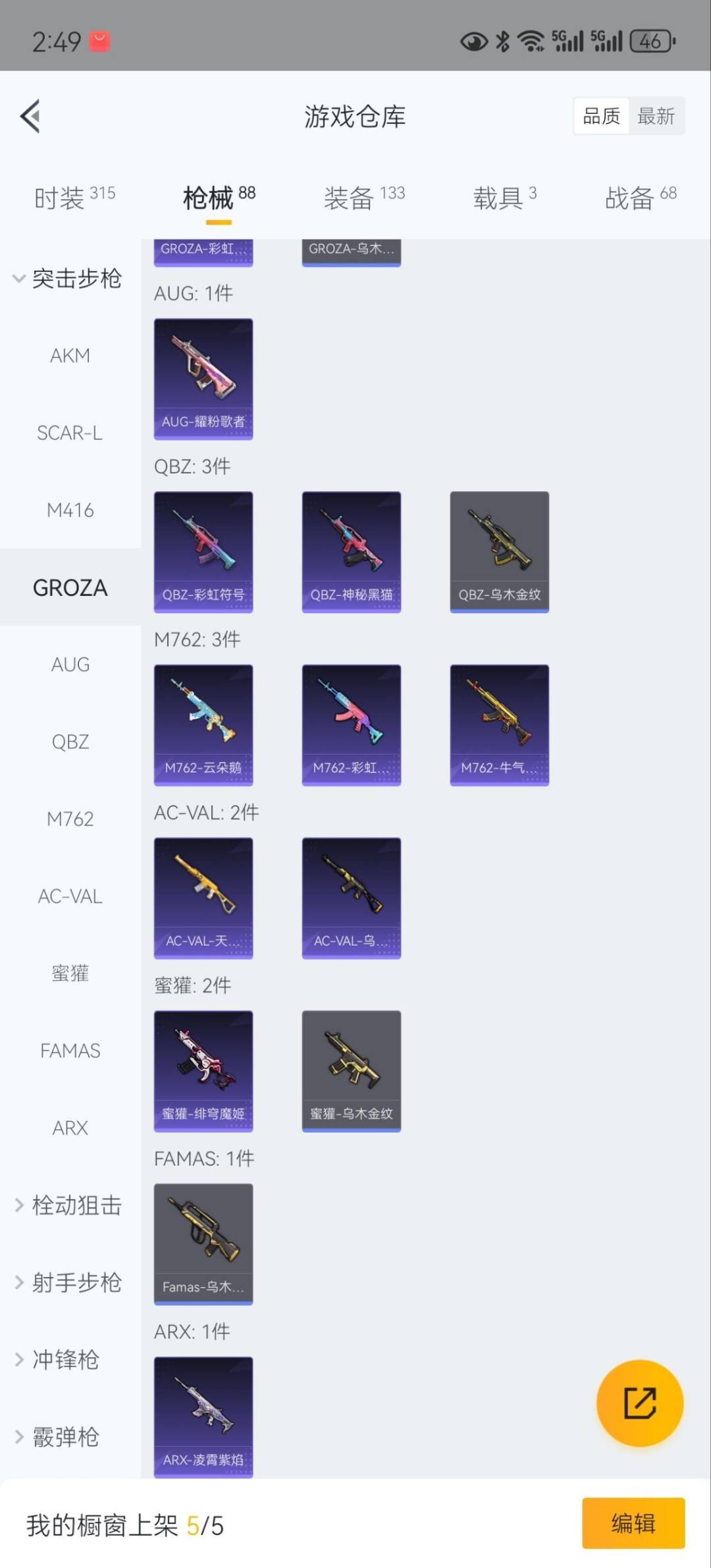Select SCAR-L in the side list
The image size is (711, 1568).
point(70,433)
